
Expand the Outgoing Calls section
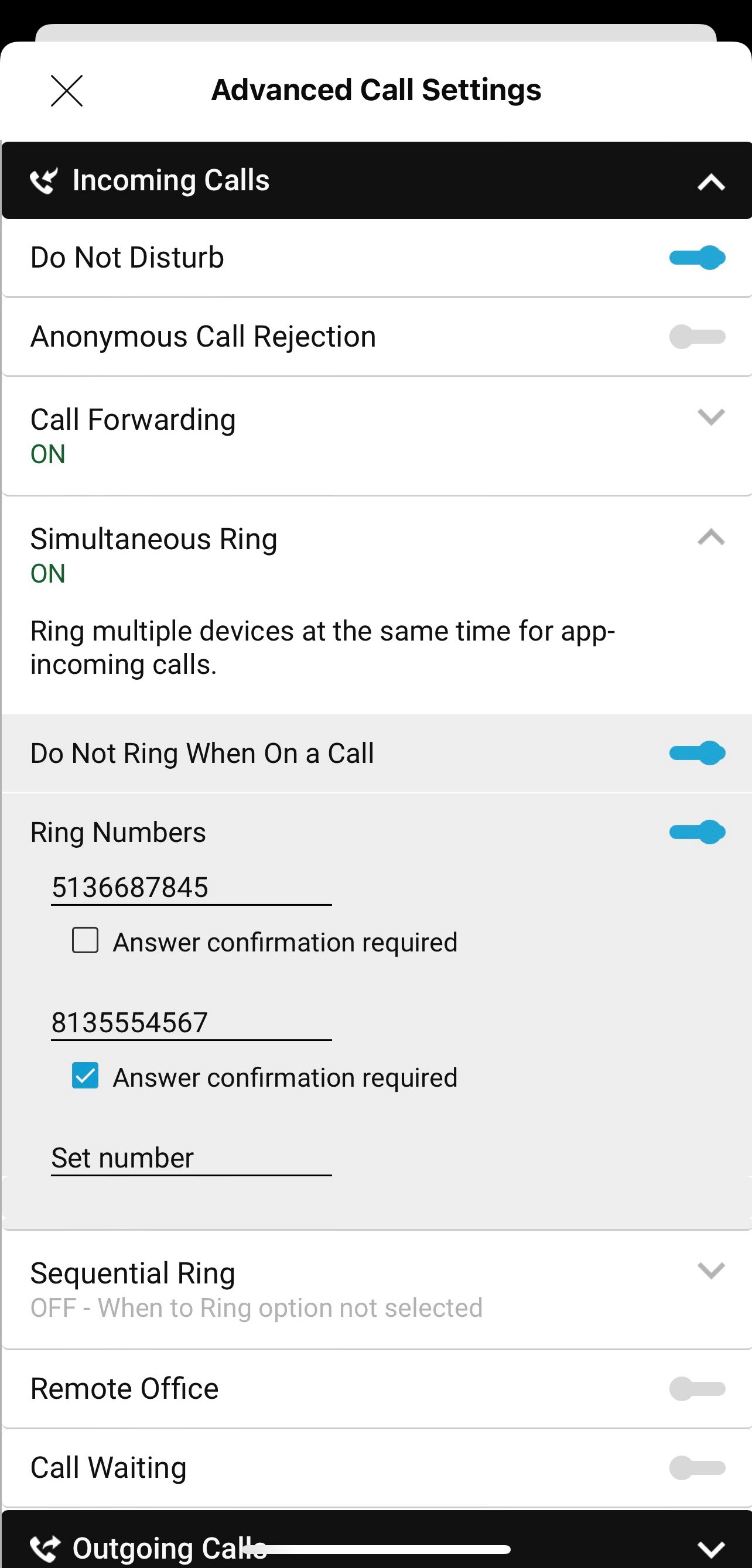click(710, 1548)
